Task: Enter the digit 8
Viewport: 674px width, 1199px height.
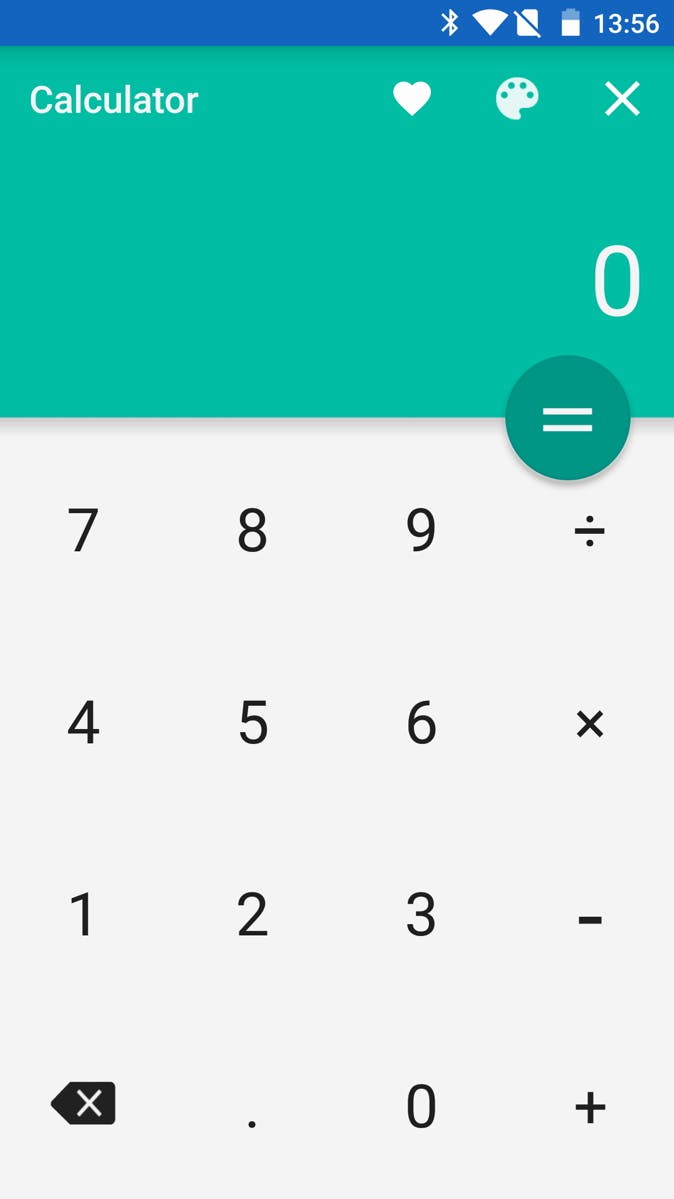Action: click(x=252, y=530)
